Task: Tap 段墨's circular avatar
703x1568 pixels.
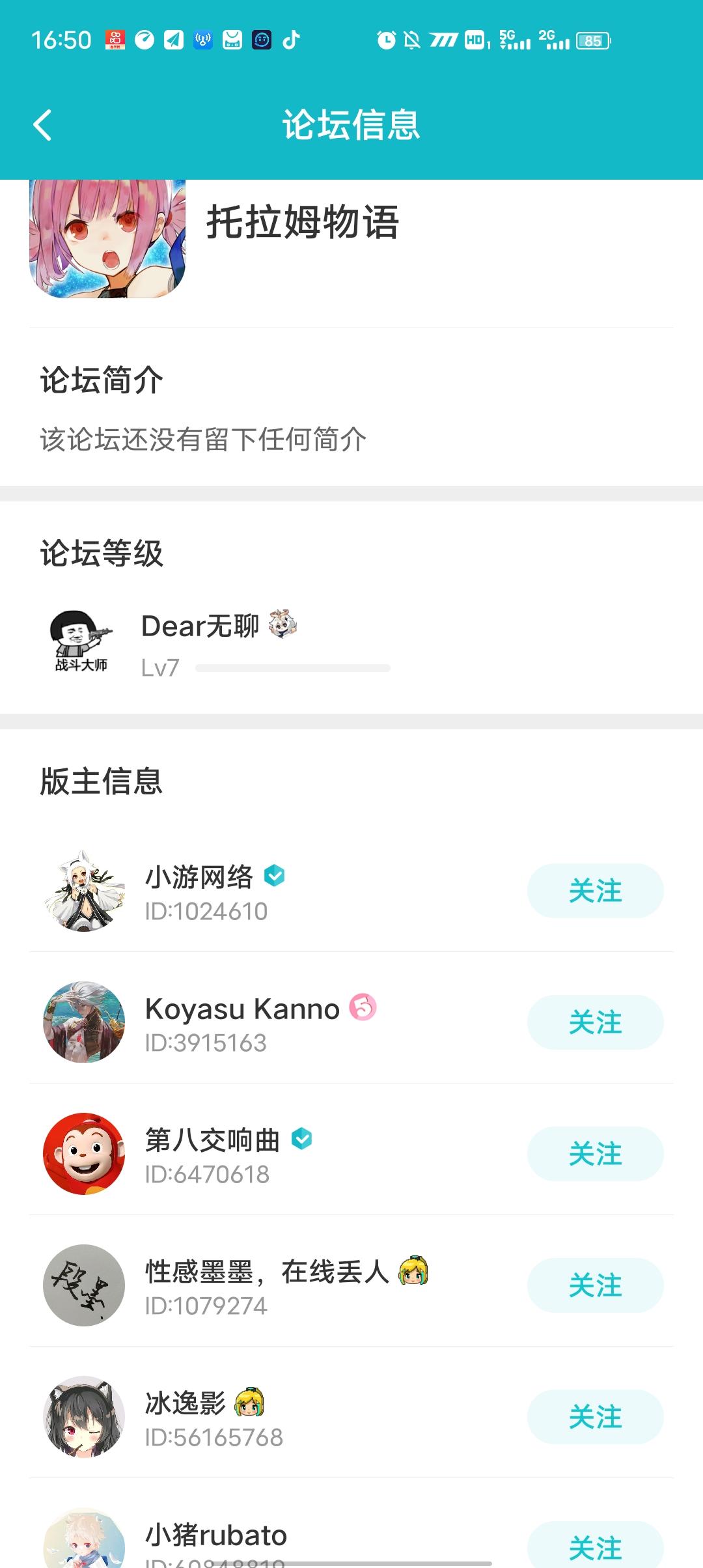Action: pos(86,1285)
